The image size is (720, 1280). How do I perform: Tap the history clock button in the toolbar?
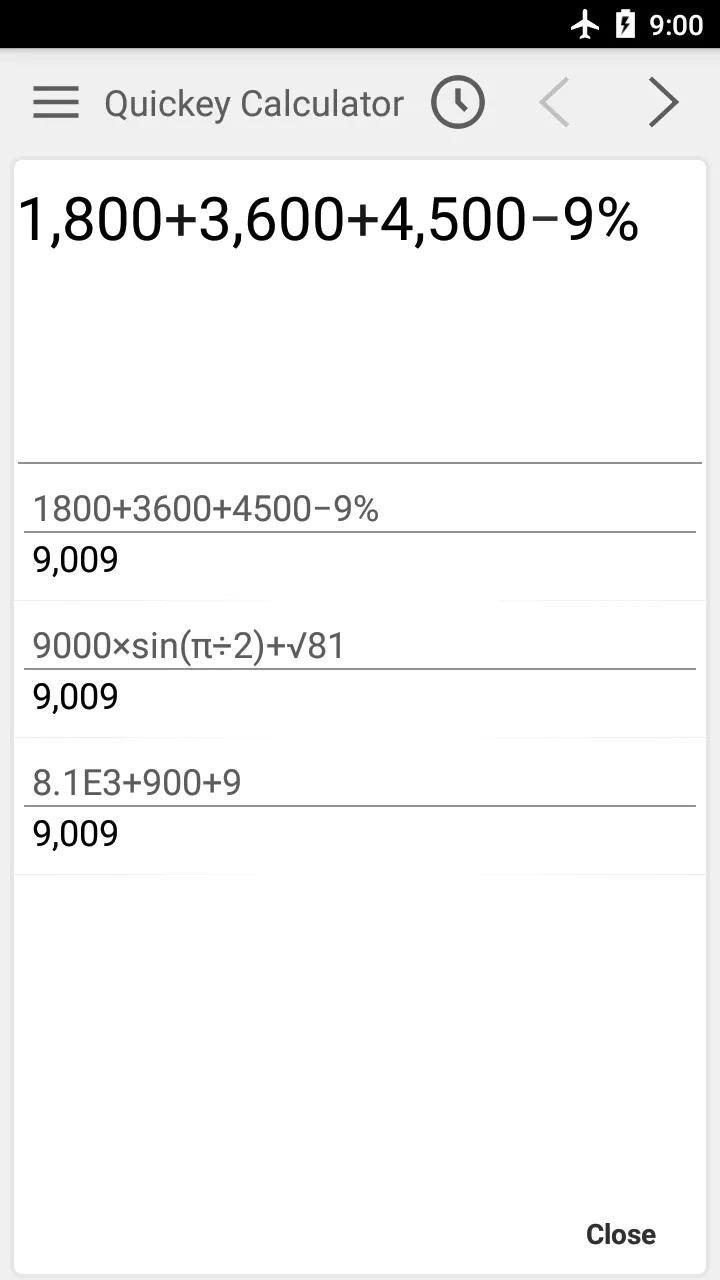click(x=458, y=101)
